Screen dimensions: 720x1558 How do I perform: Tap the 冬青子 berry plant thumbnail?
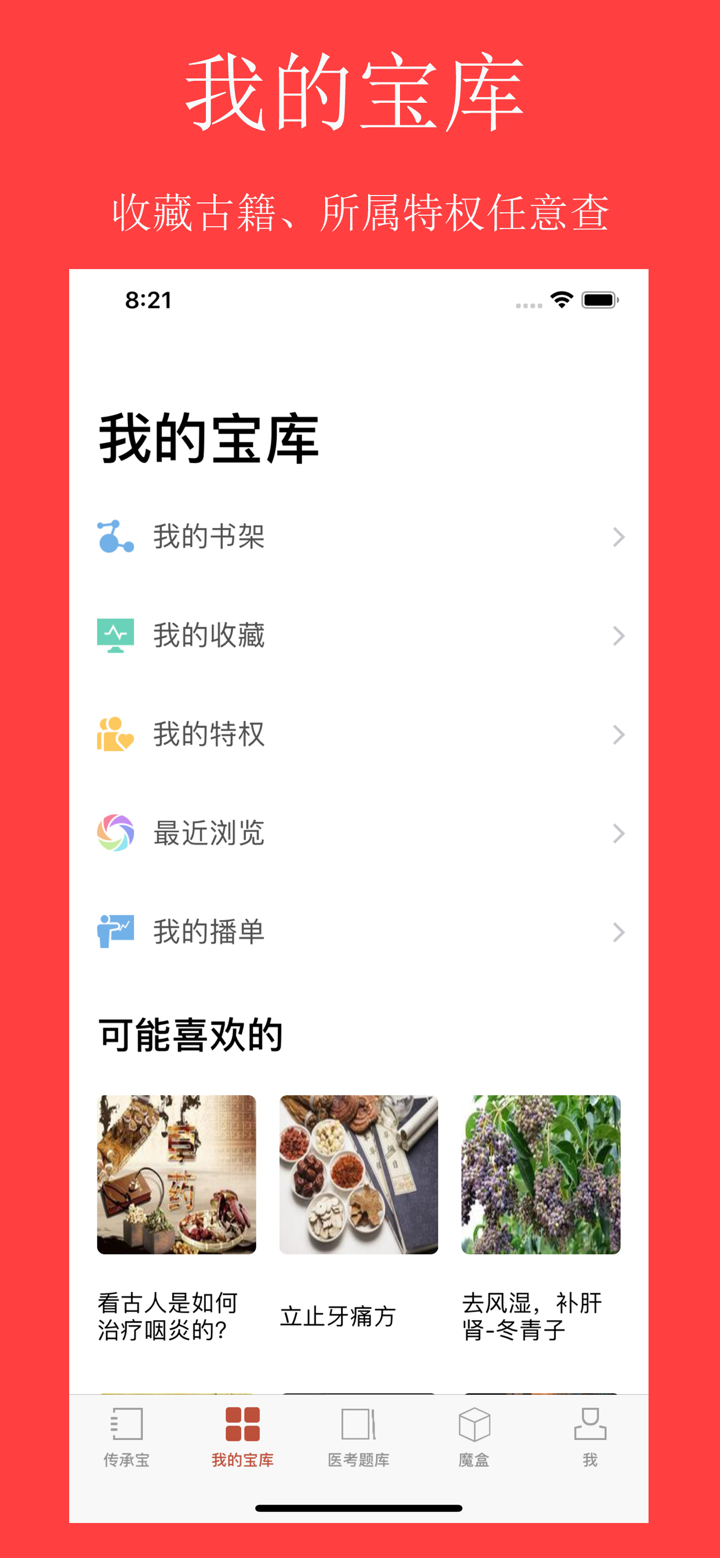[540, 1174]
